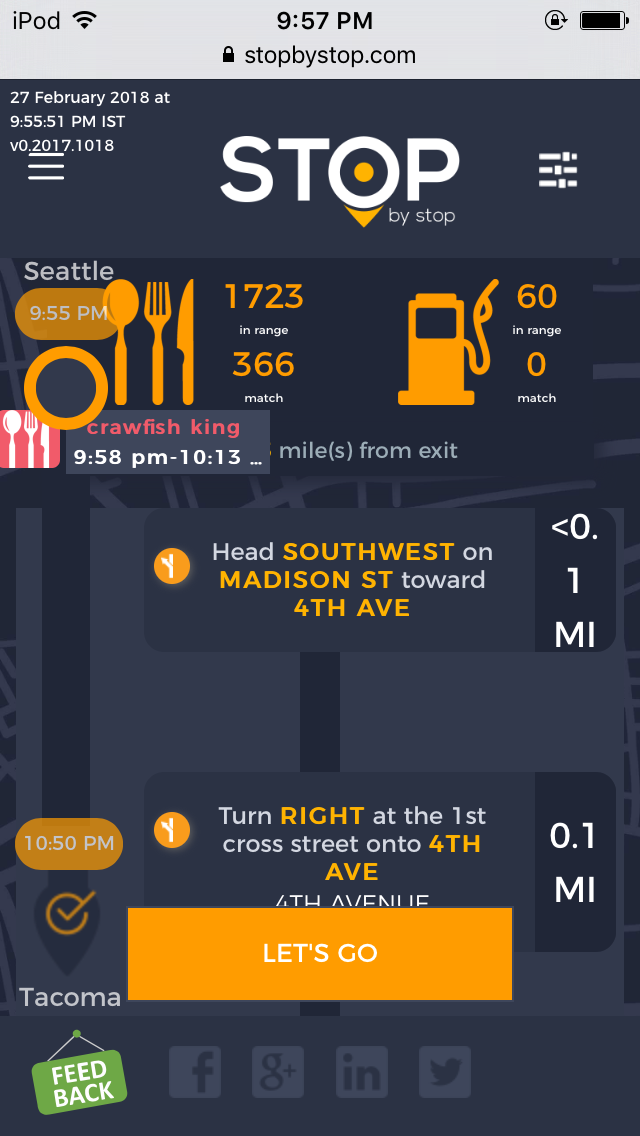Viewport: 640px width, 1136px height.
Task: Share via Facebook icon
Action: click(x=195, y=1073)
